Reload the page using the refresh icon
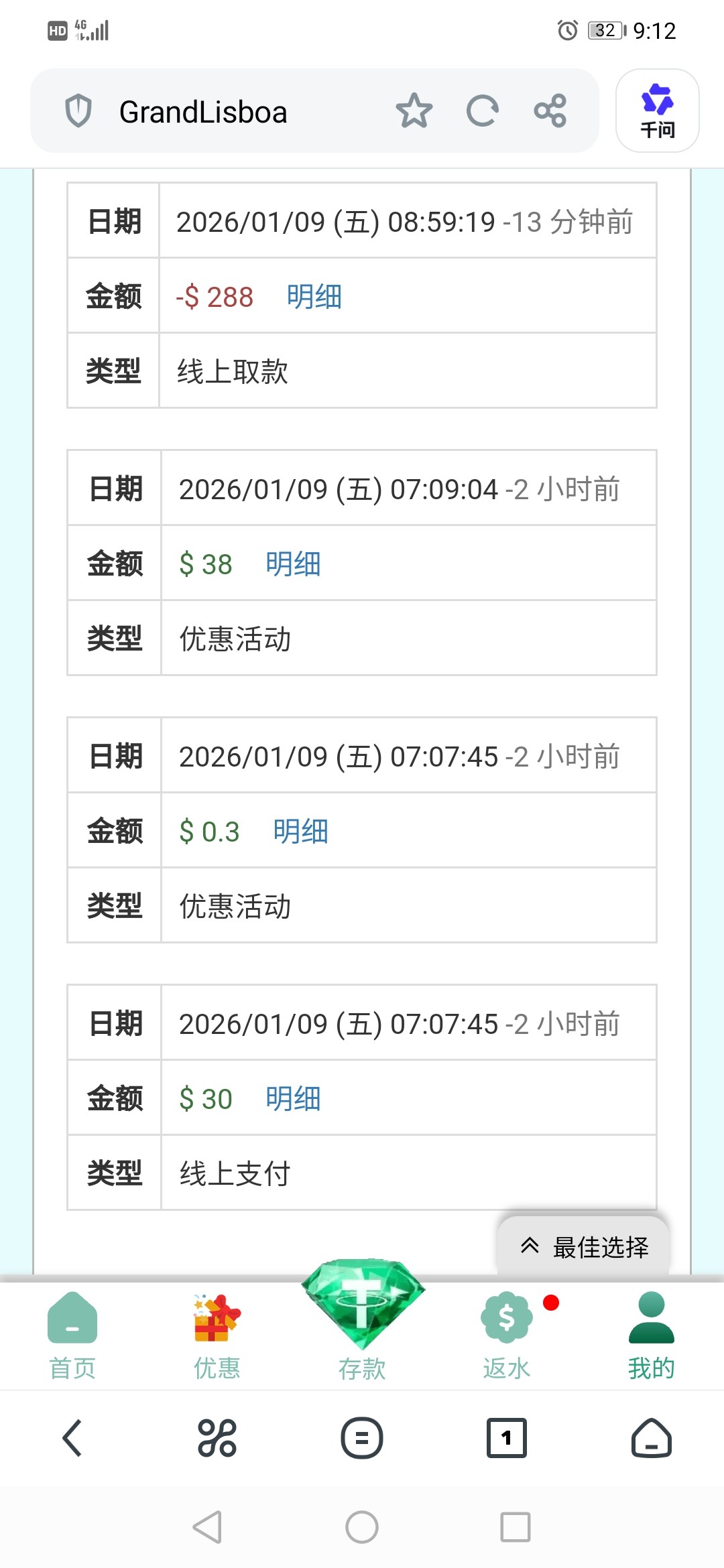The image size is (724, 1568). click(x=483, y=111)
